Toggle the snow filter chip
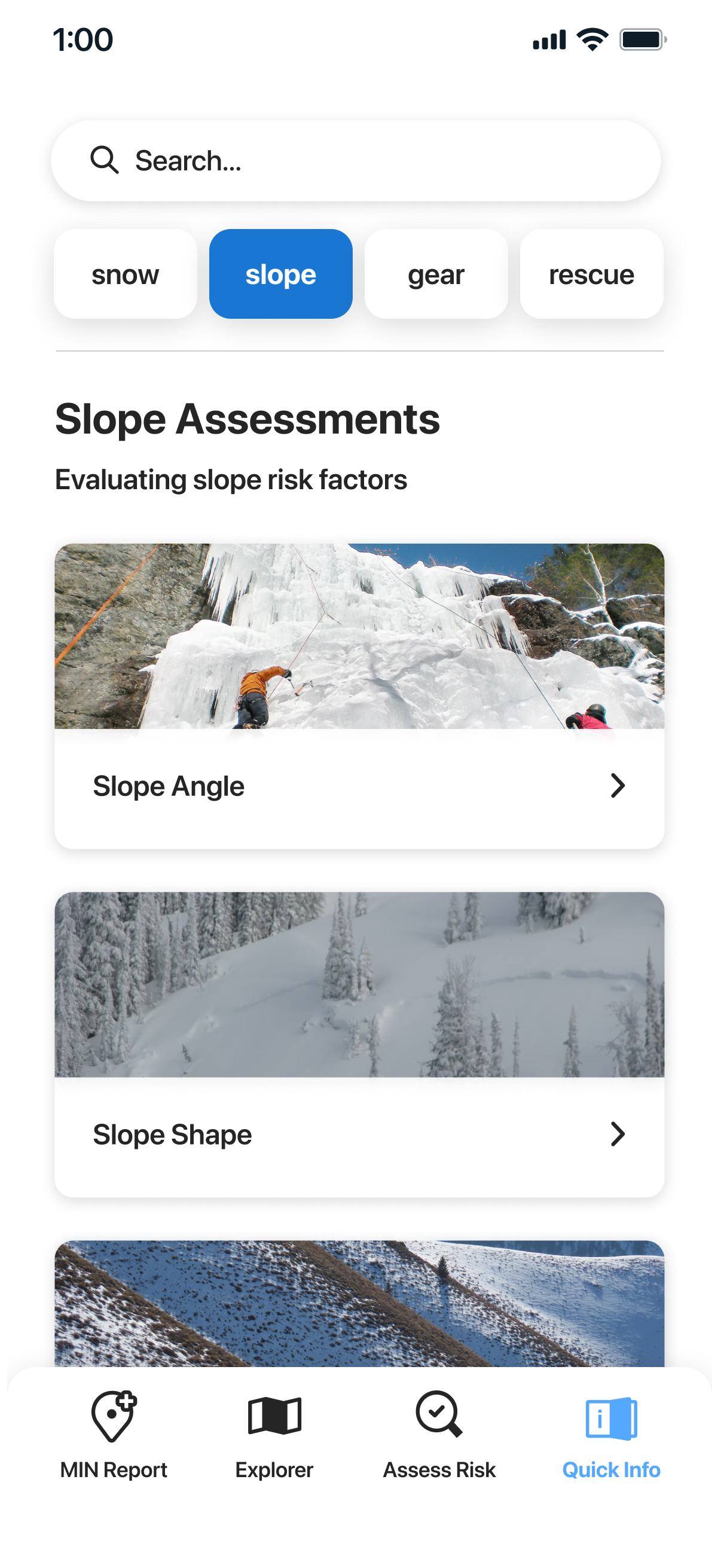 coord(124,274)
